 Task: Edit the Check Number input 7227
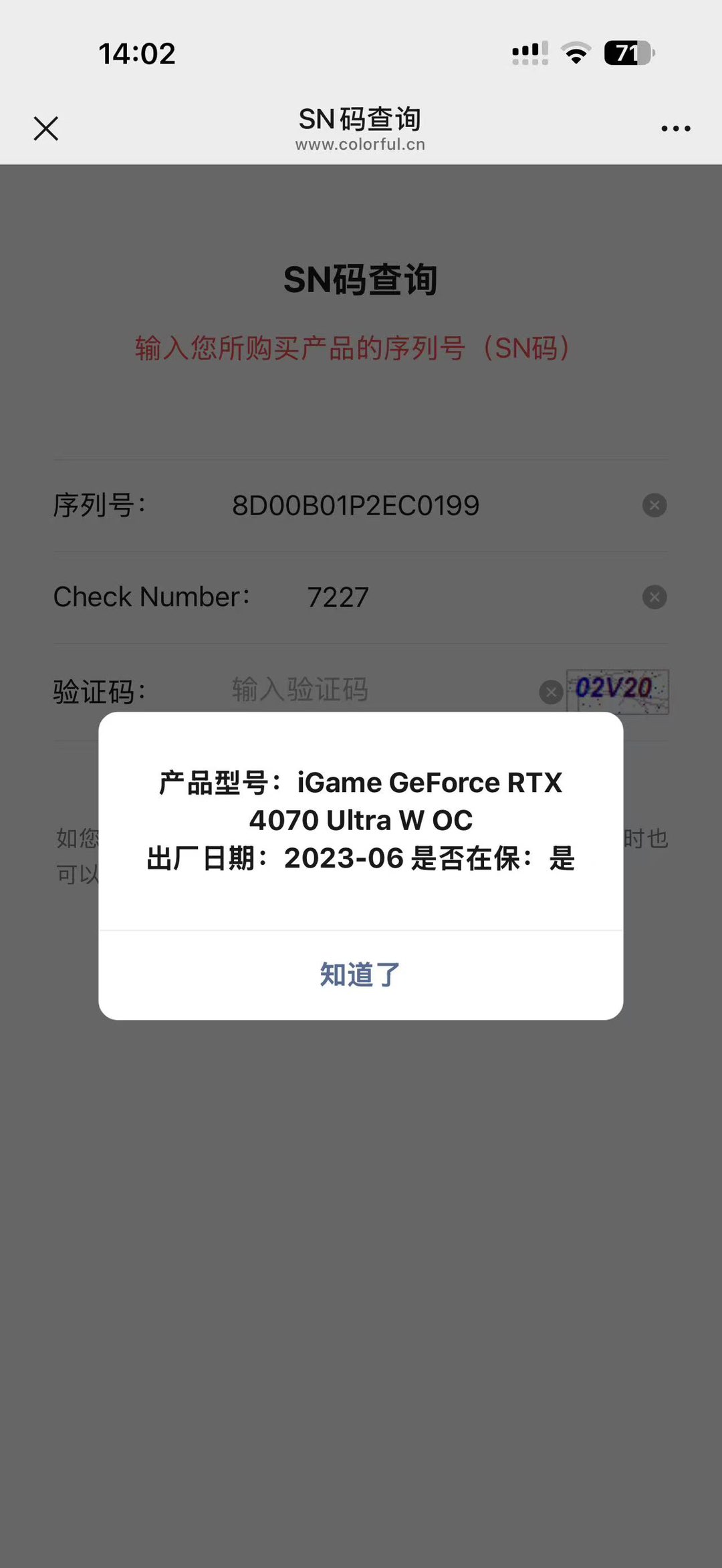point(435,597)
